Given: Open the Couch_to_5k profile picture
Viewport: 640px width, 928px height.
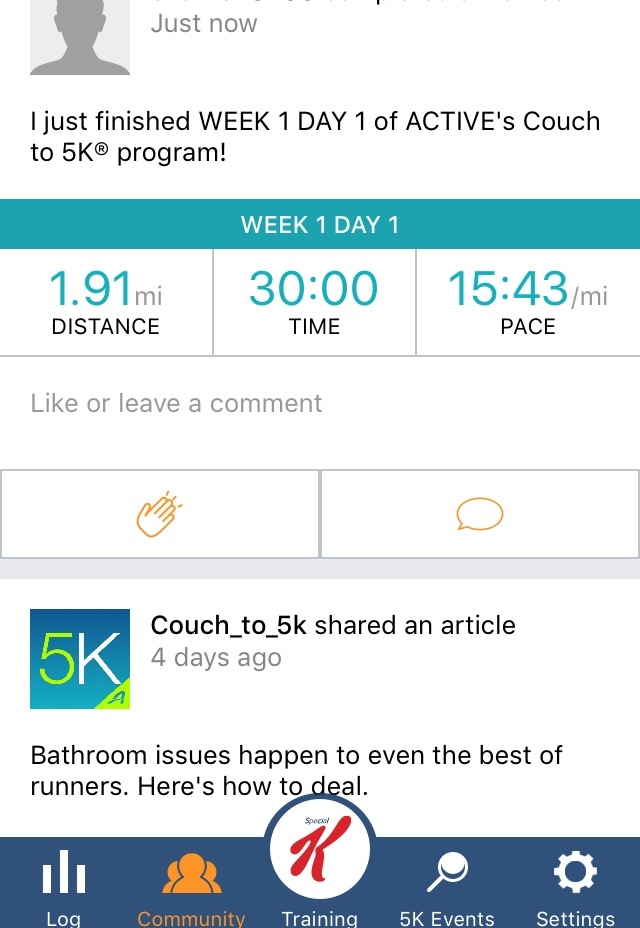Looking at the screenshot, I should coord(80,659).
